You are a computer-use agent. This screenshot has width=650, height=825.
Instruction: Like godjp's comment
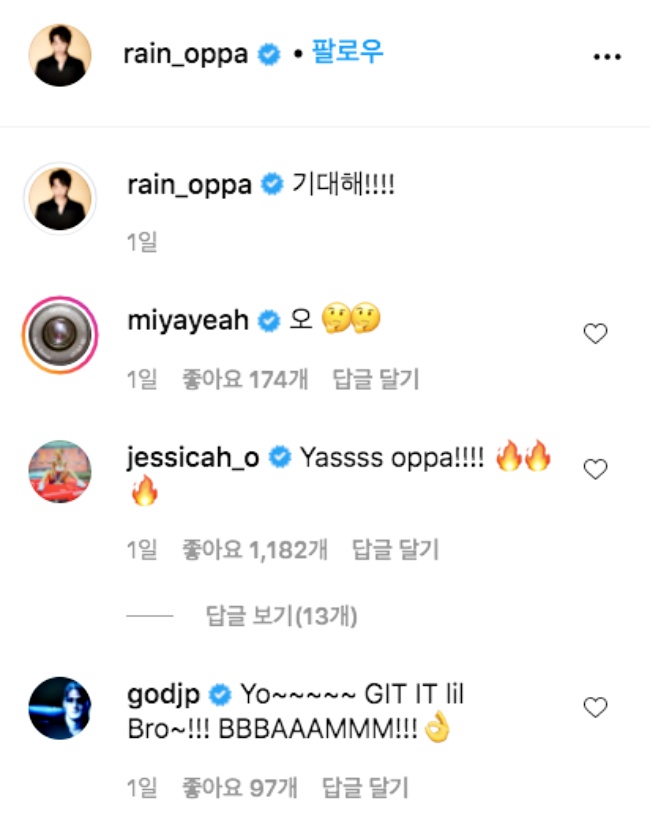pos(595,708)
